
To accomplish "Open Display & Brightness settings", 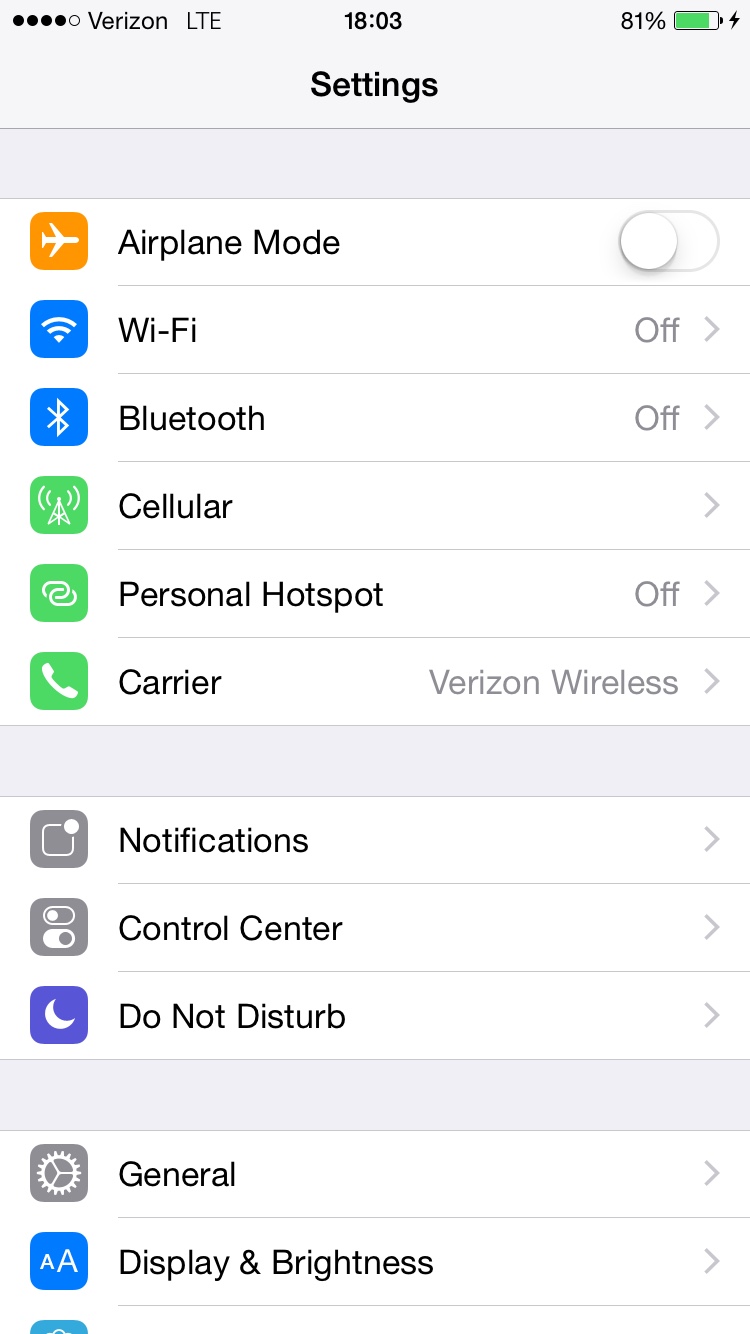I will (x=375, y=1262).
